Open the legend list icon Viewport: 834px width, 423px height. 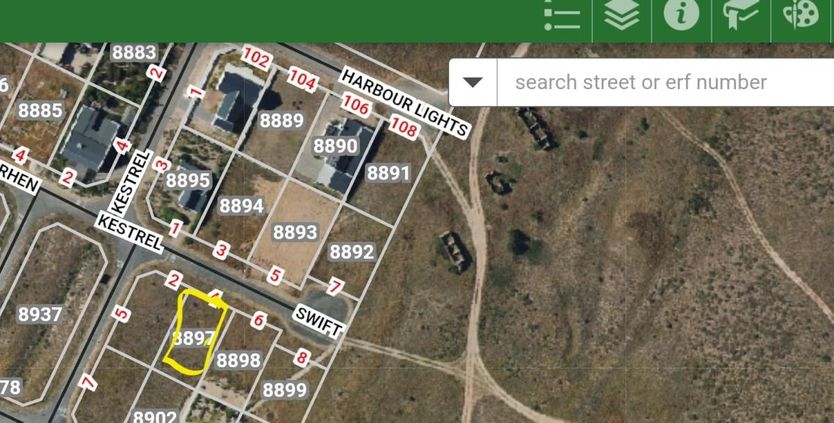pos(563,15)
